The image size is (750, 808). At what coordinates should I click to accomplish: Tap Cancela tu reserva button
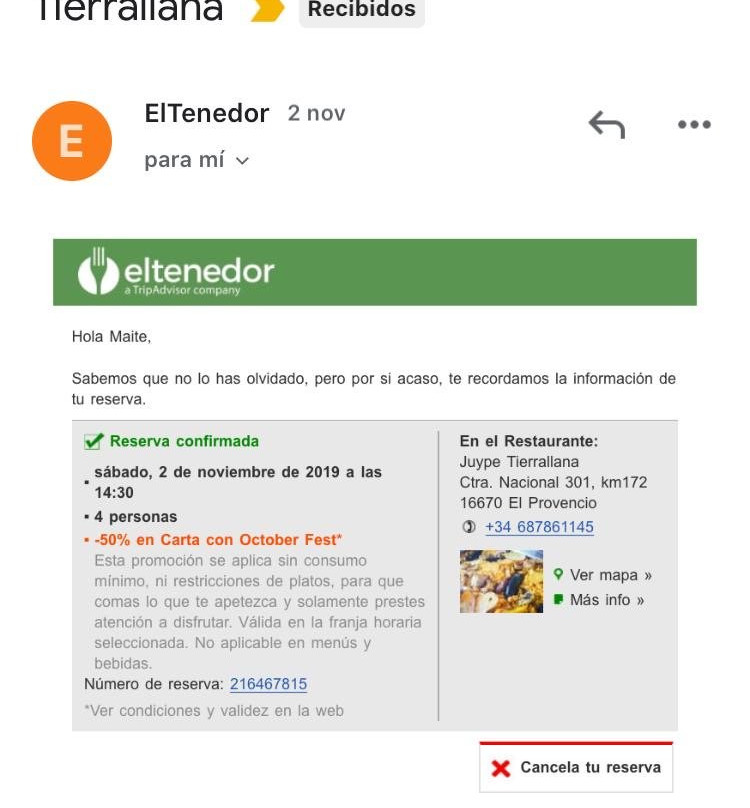click(x=576, y=768)
